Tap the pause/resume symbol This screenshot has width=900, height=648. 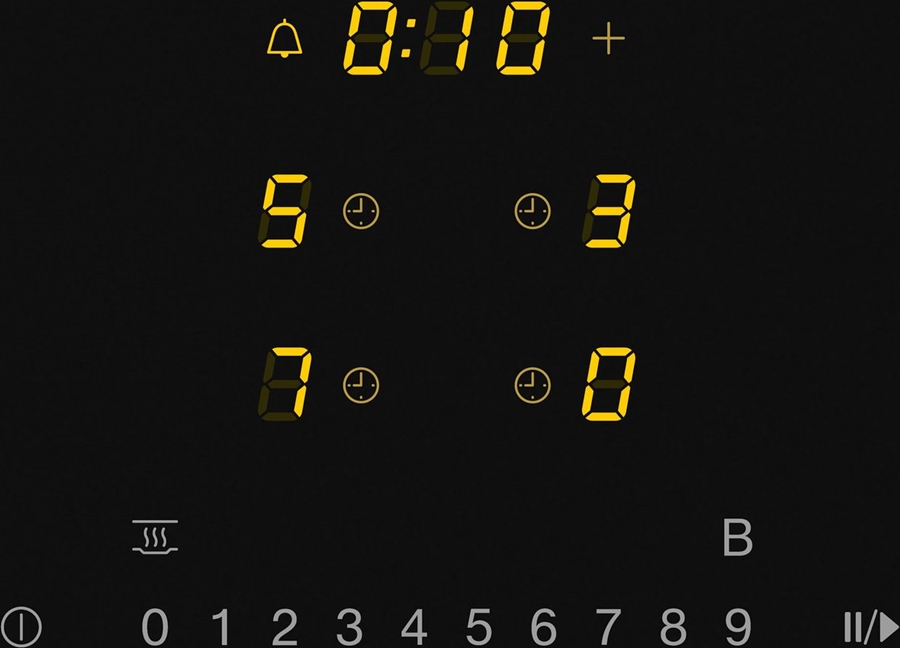870,627
